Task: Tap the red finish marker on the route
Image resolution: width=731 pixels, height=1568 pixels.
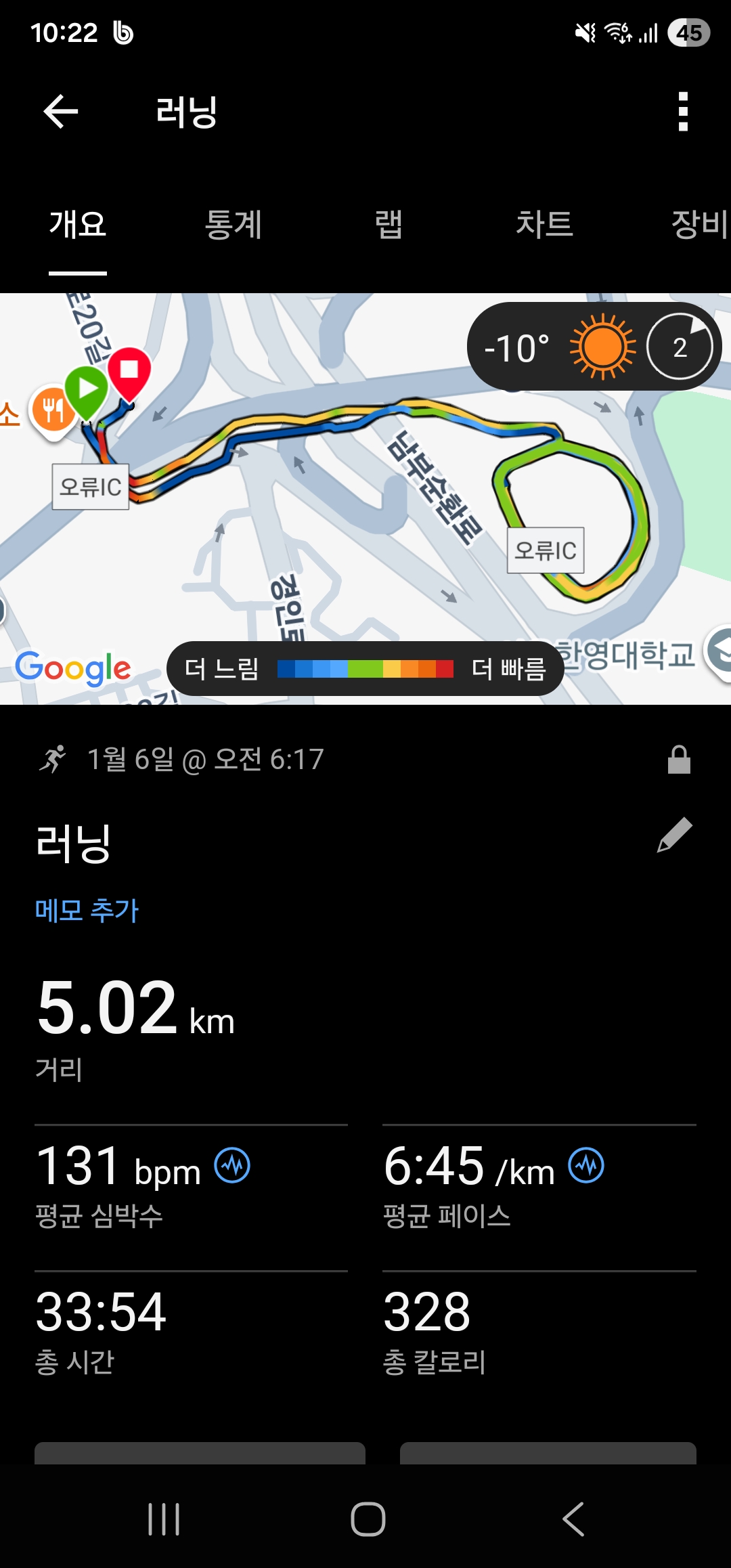Action: click(x=130, y=371)
